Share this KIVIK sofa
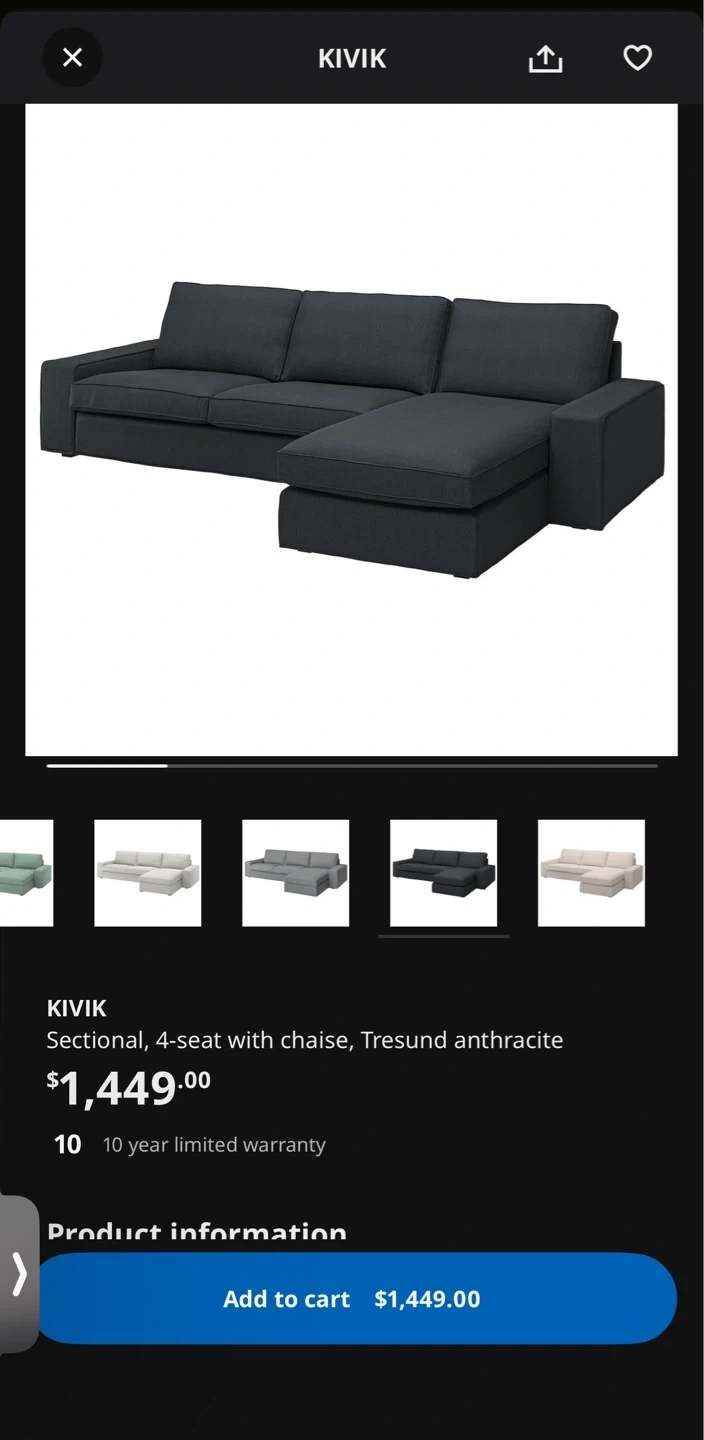 point(545,59)
